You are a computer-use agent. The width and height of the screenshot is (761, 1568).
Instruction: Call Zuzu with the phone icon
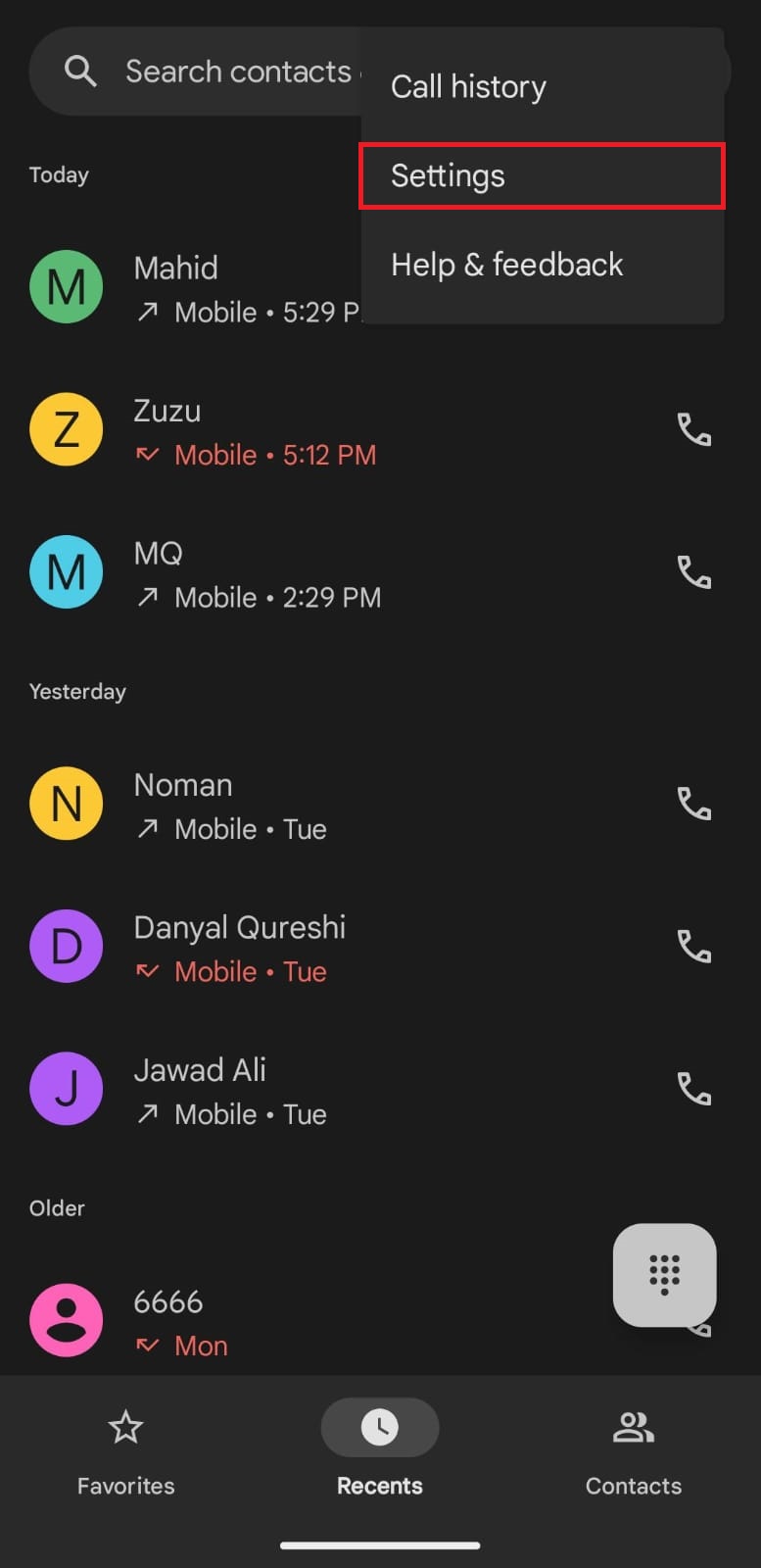(693, 430)
